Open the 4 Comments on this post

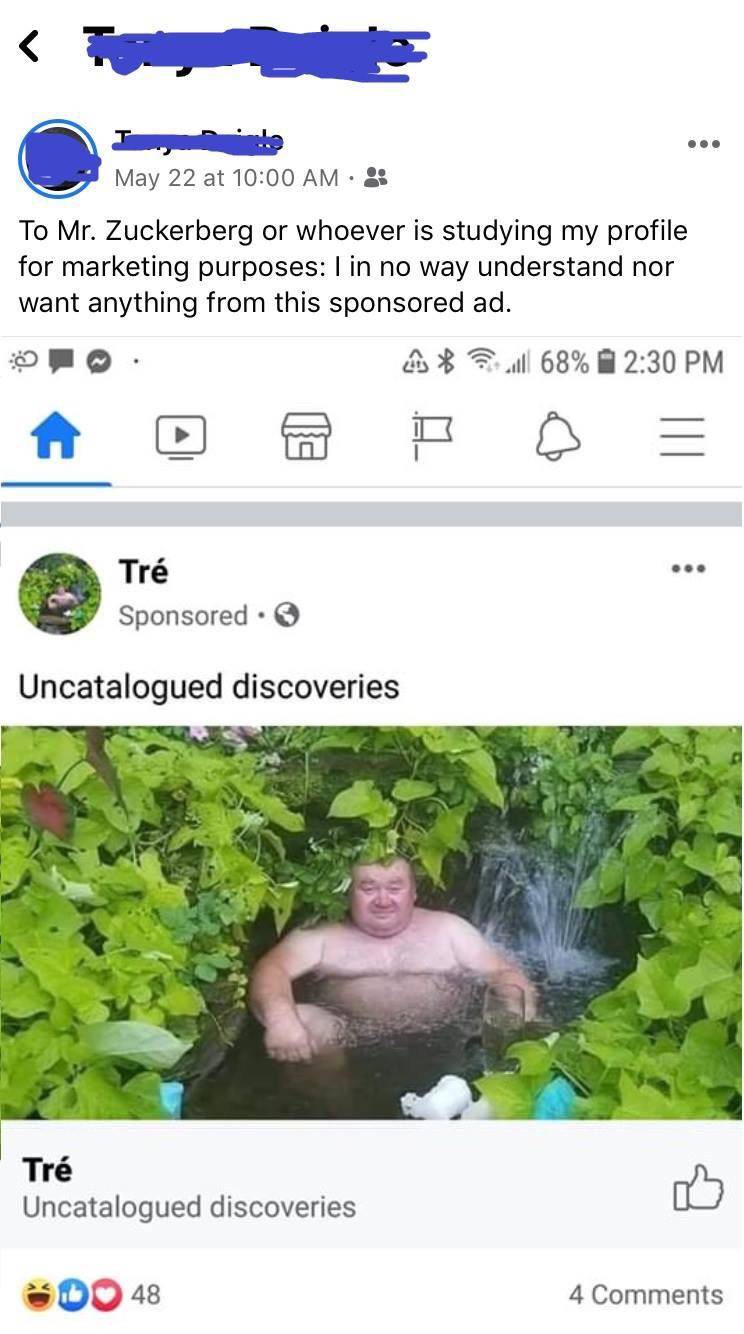click(x=645, y=1294)
